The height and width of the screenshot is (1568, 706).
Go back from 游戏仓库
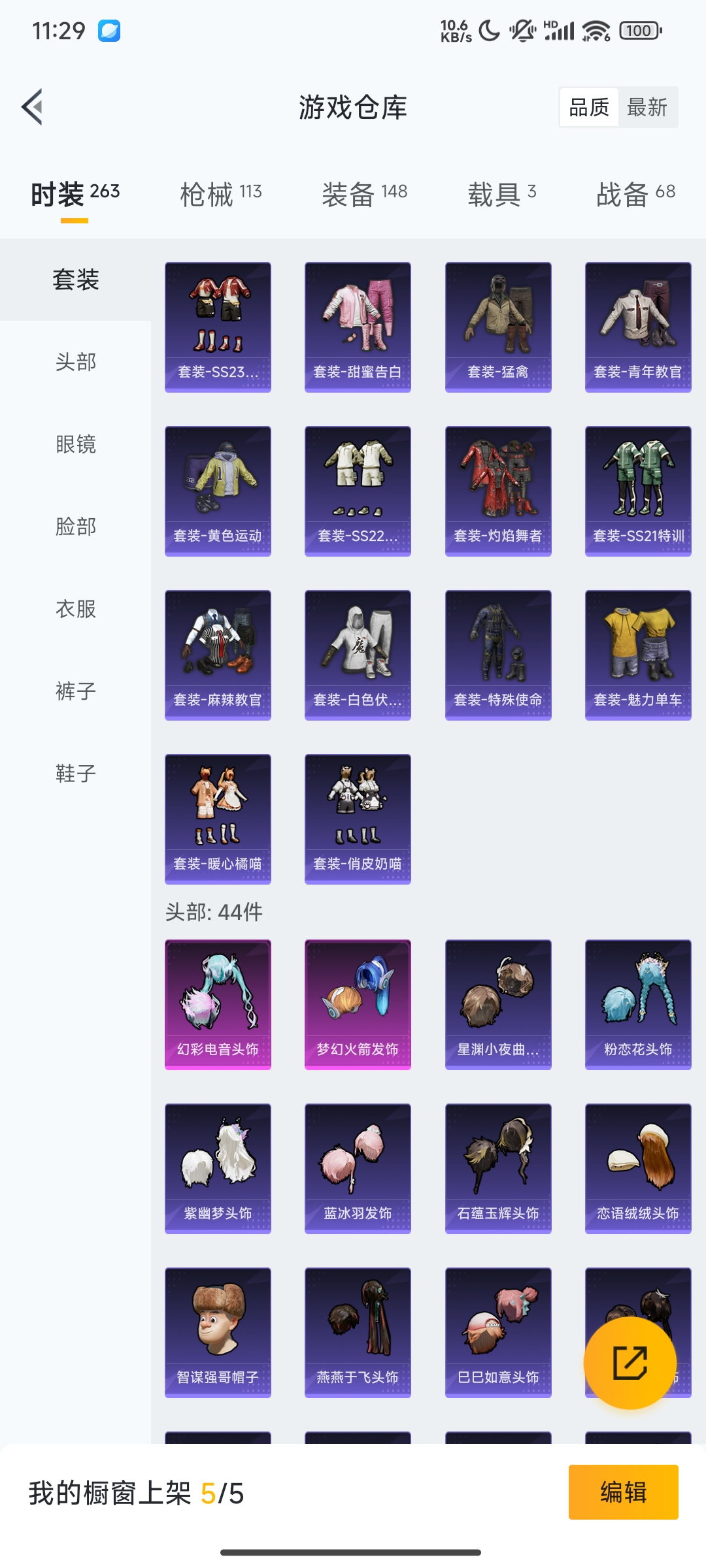click(x=33, y=106)
